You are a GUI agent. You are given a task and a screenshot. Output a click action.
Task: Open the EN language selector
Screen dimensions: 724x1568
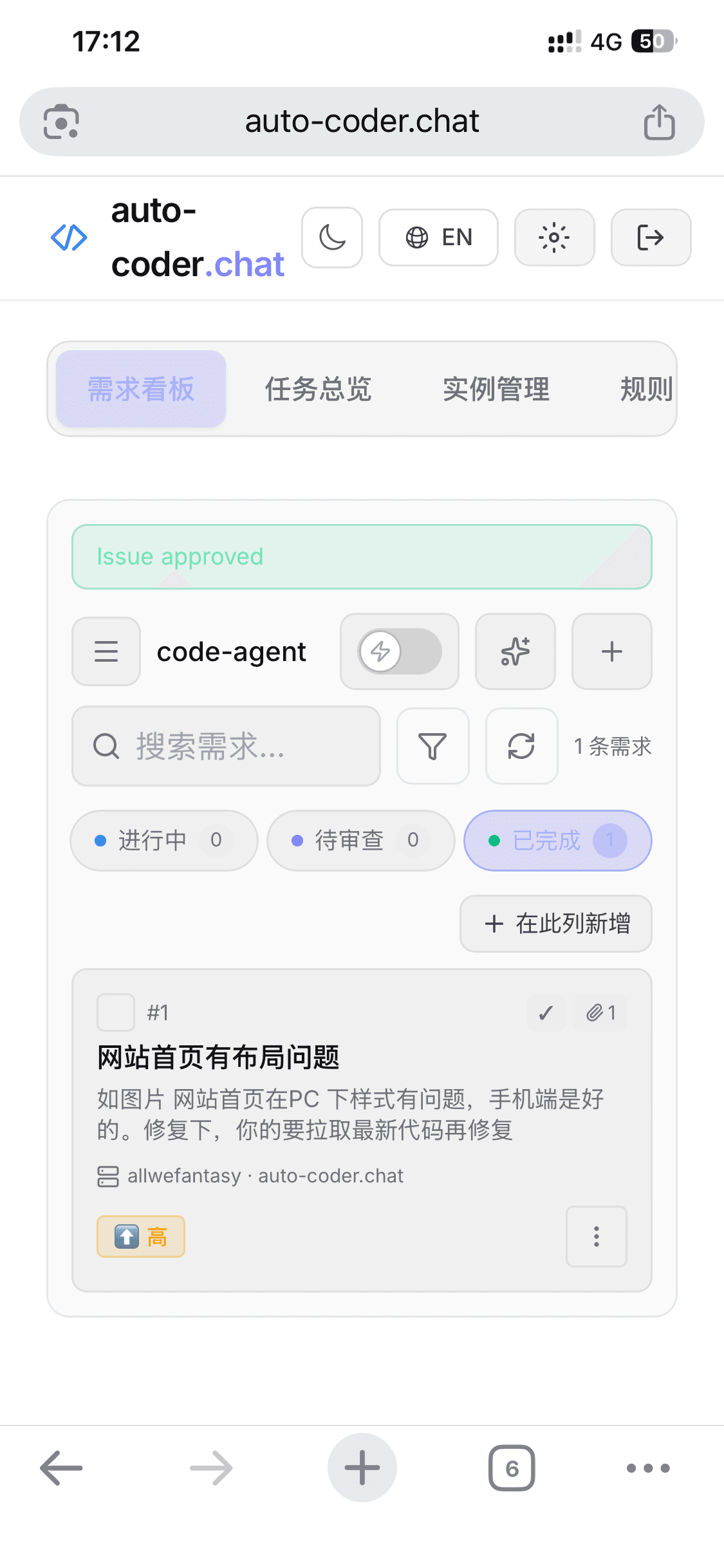pyautogui.click(x=438, y=238)
